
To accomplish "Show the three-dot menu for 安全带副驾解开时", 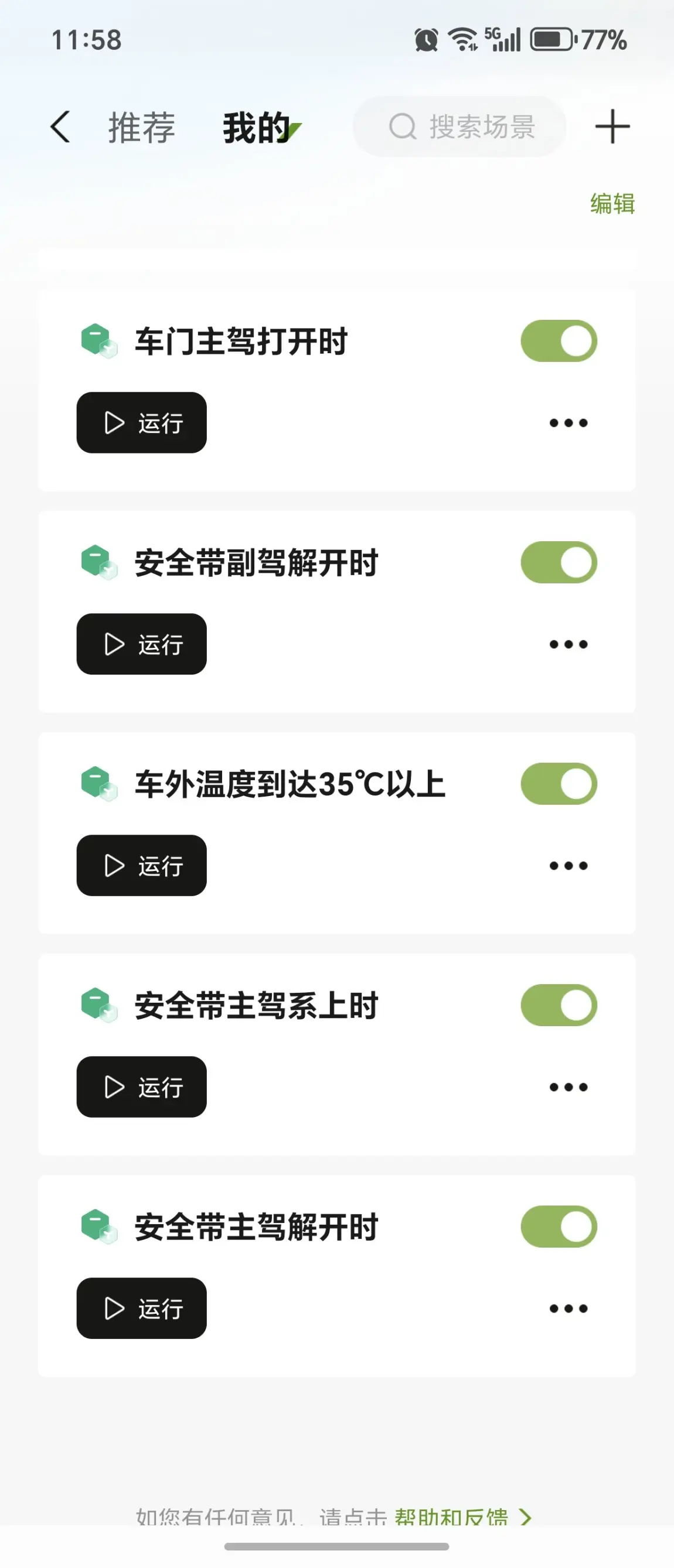I will coord(568,644).
